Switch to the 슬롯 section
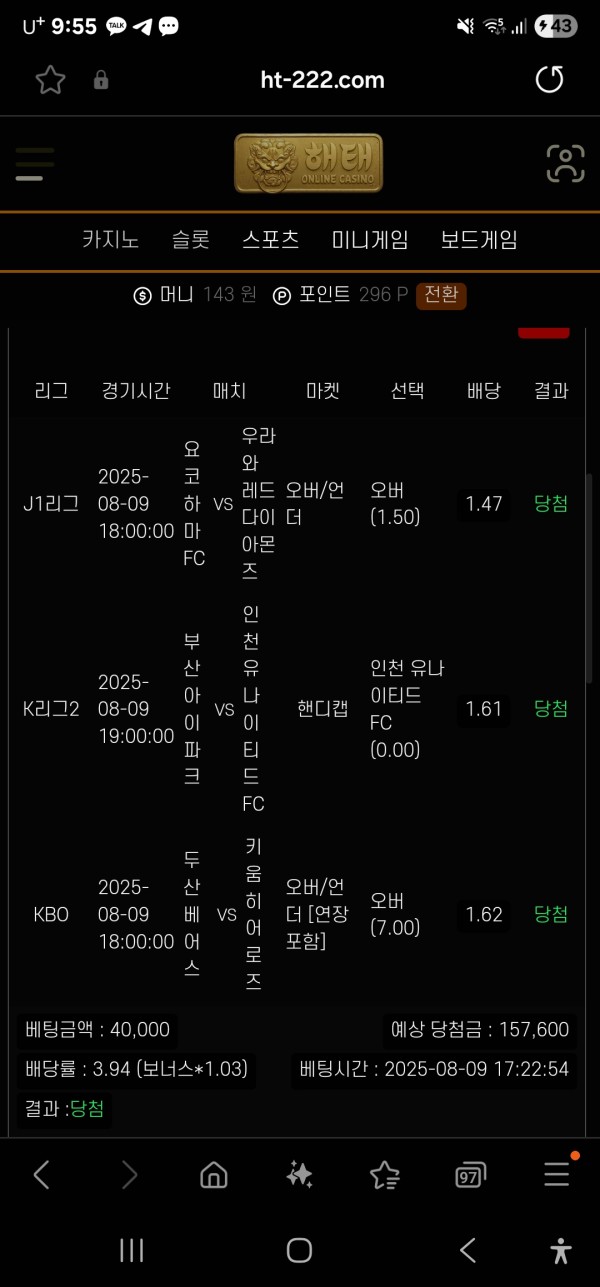 coord(190,240)
